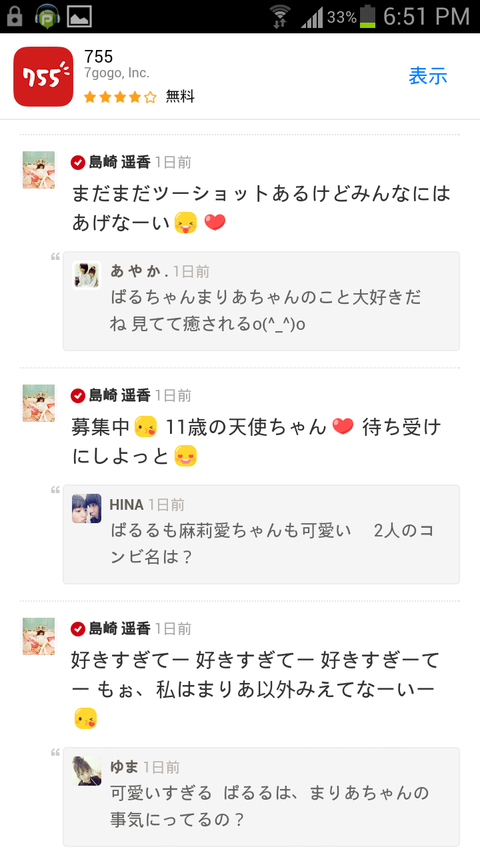Open あやか's quoted comment

pos(261,301)
